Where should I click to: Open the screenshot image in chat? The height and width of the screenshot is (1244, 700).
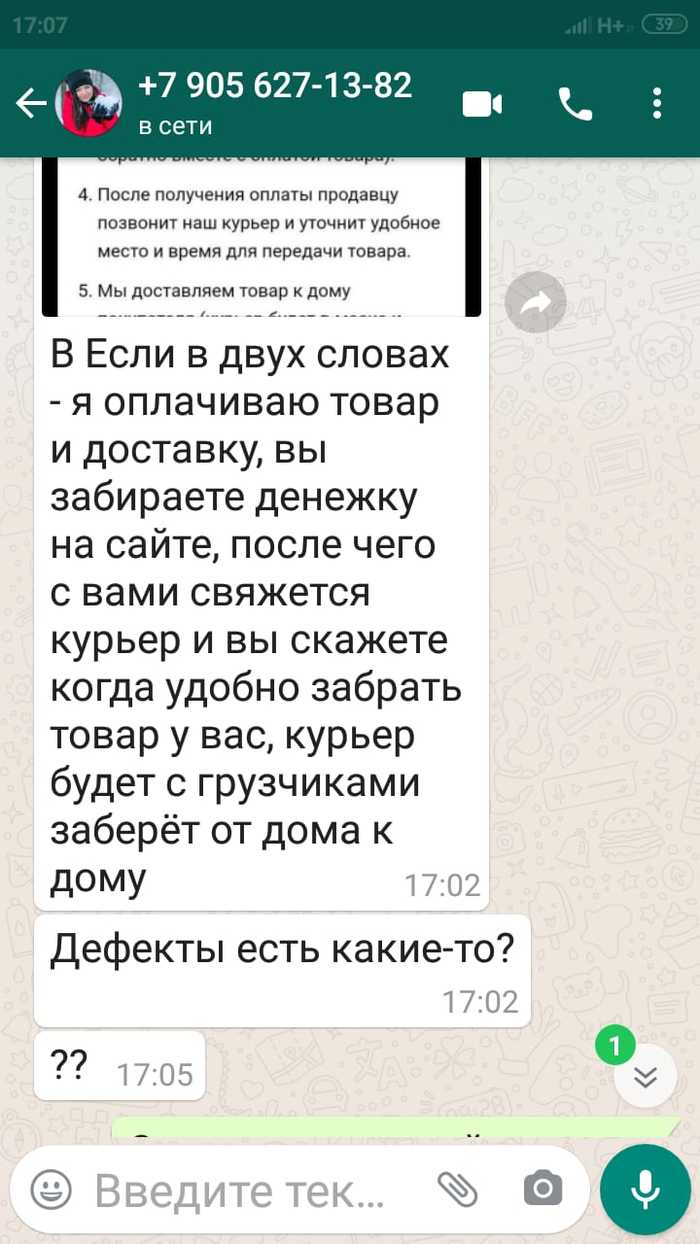tap(261, 237)
